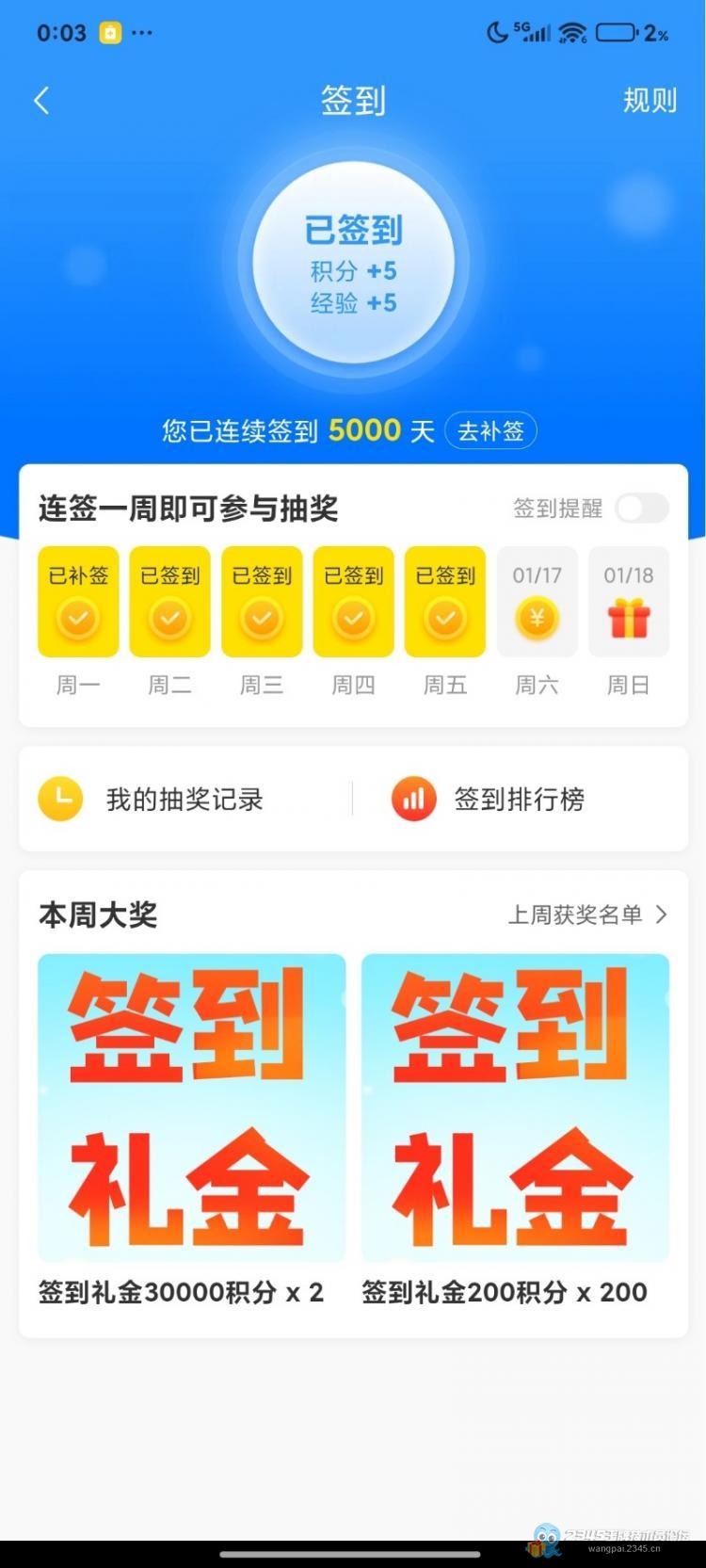This screenshot has width=706, height=1568.
Task: Open 签到排行榜 check-in leaderboard
Action: (518, 800)
